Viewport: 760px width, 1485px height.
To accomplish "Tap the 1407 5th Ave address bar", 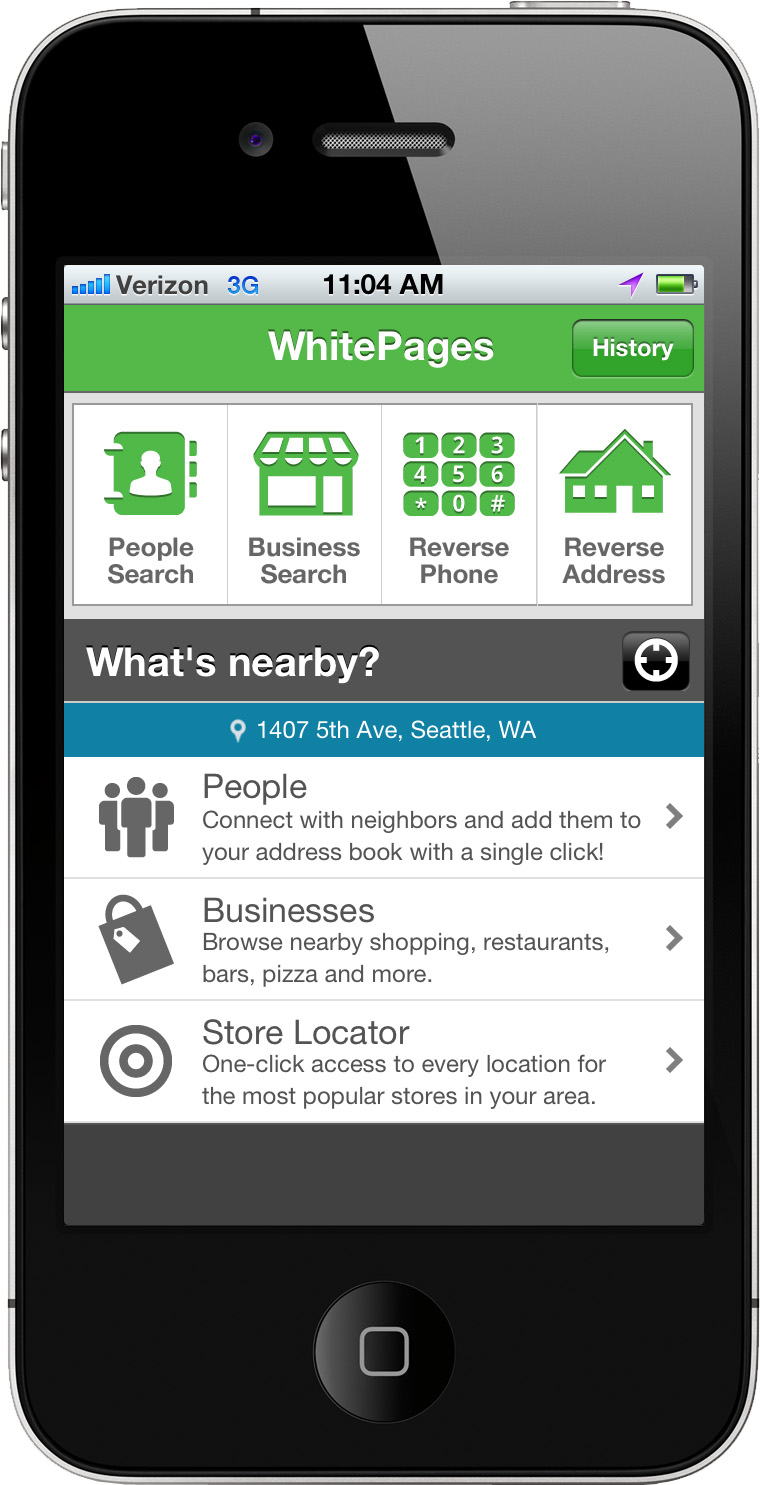I will 384,730.
